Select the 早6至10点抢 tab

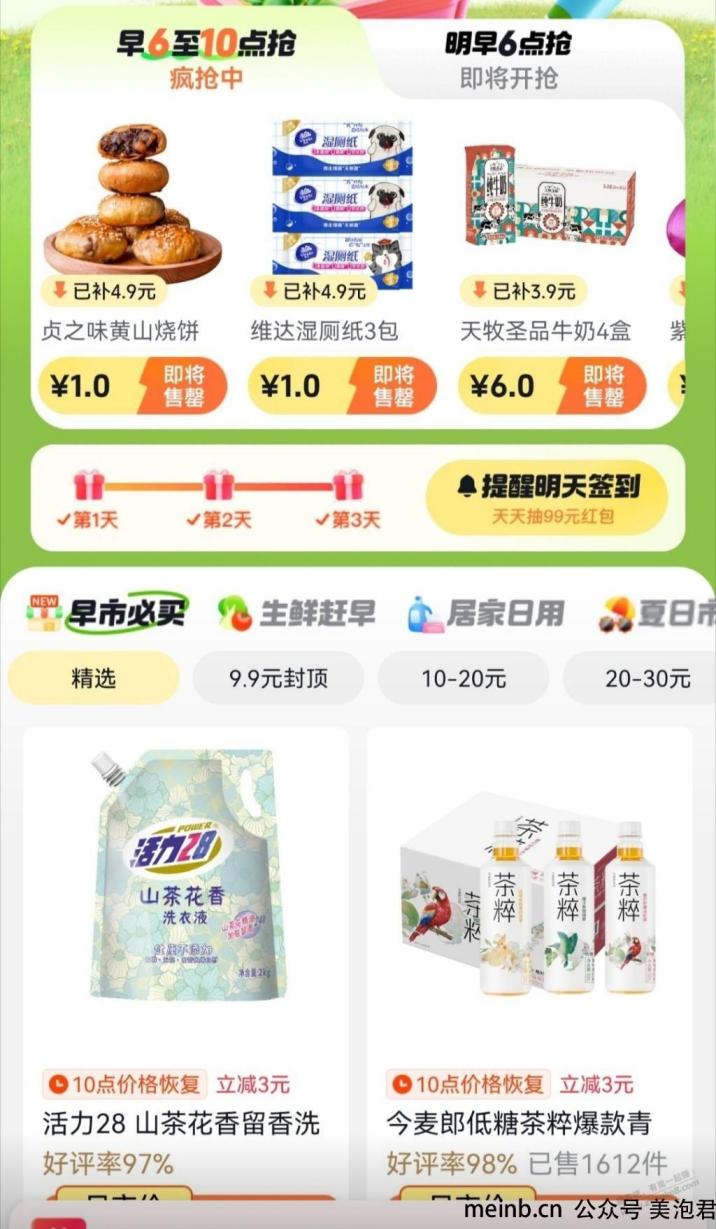[x=206, y=58]
